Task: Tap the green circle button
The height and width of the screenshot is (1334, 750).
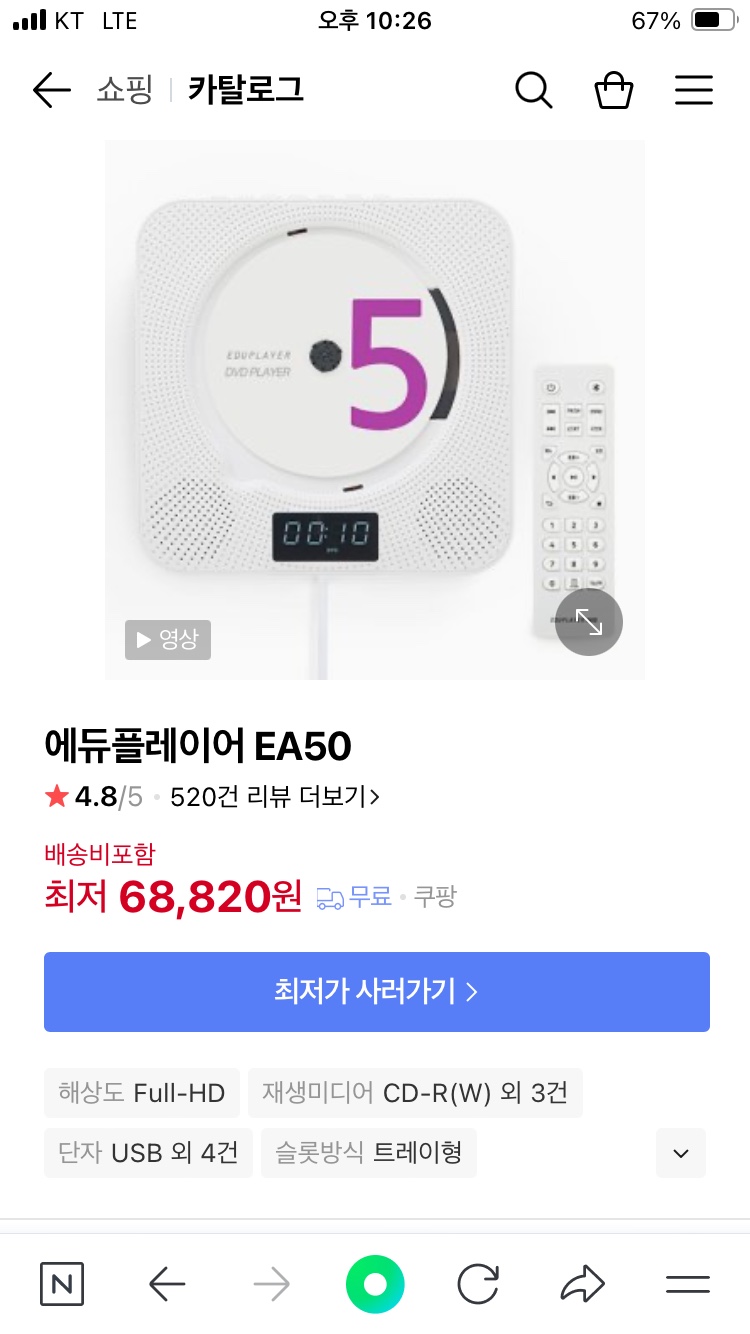Action: (375, 1284)
